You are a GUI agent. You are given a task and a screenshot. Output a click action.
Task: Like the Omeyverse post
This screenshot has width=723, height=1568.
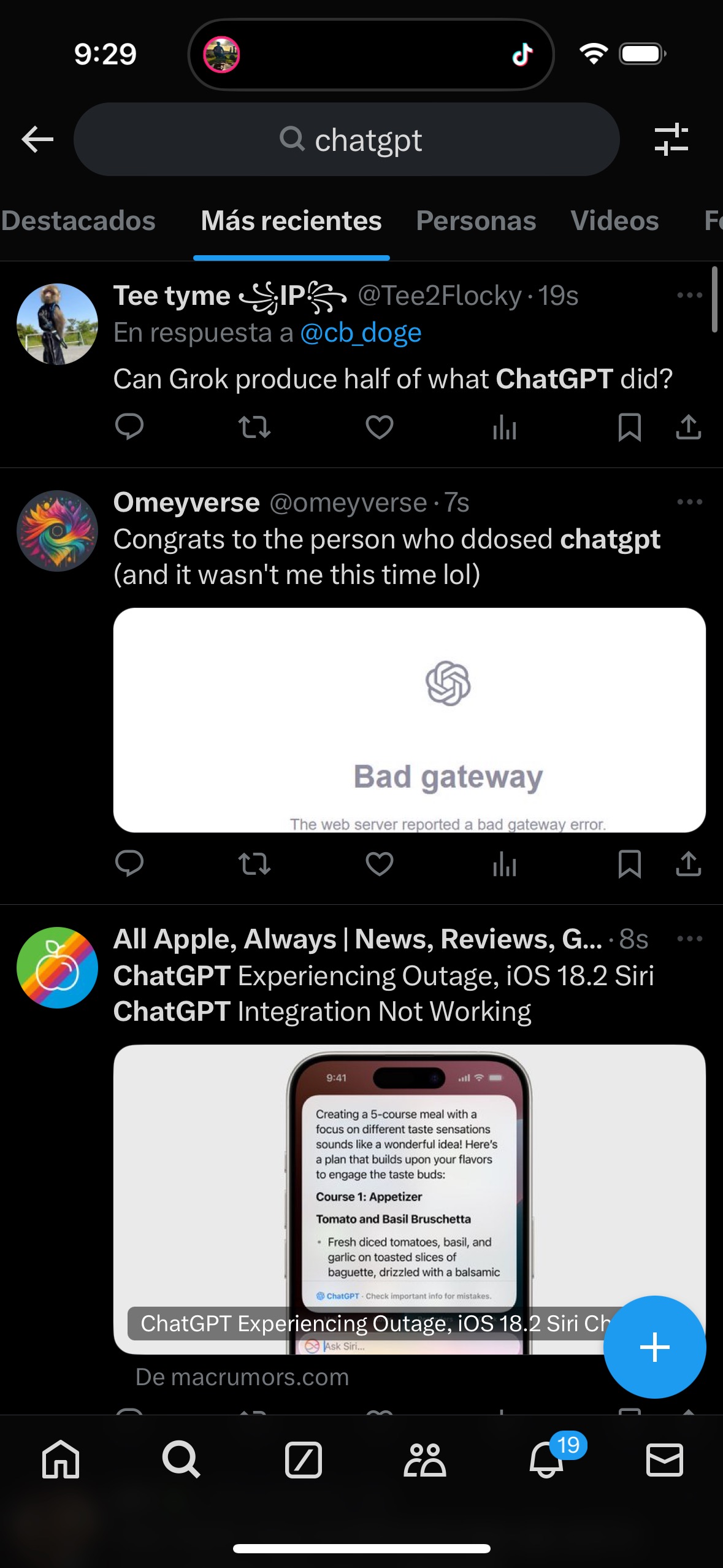(379, 864)
